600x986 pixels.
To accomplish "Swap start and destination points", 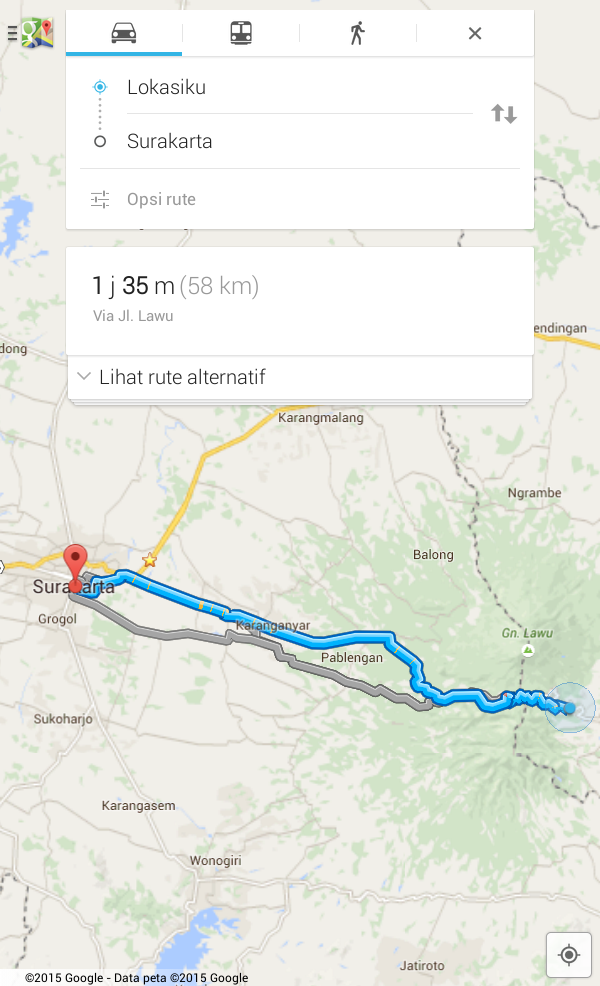I will (504, 114).
